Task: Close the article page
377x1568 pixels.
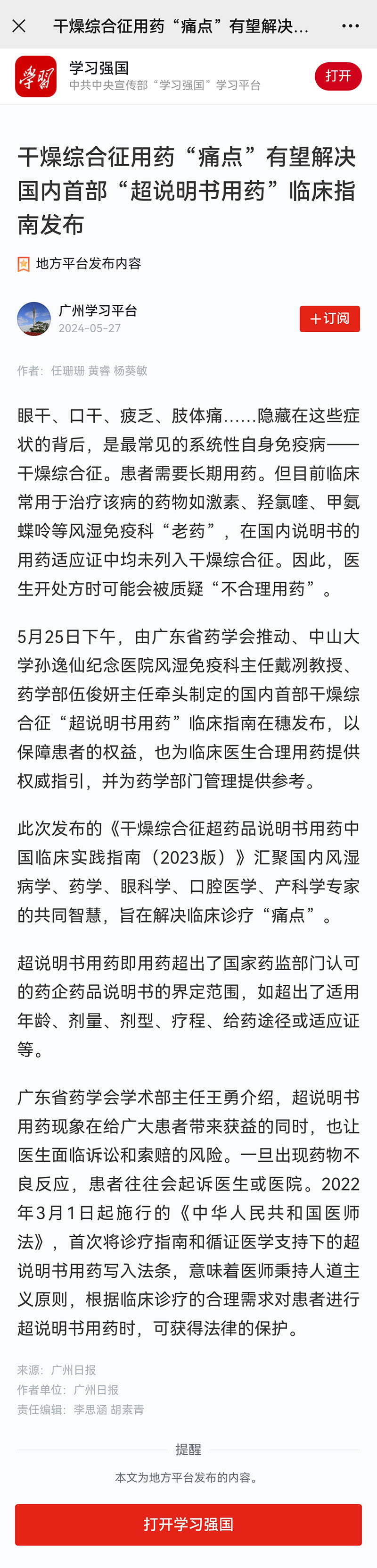Action: tap(19, 25)
